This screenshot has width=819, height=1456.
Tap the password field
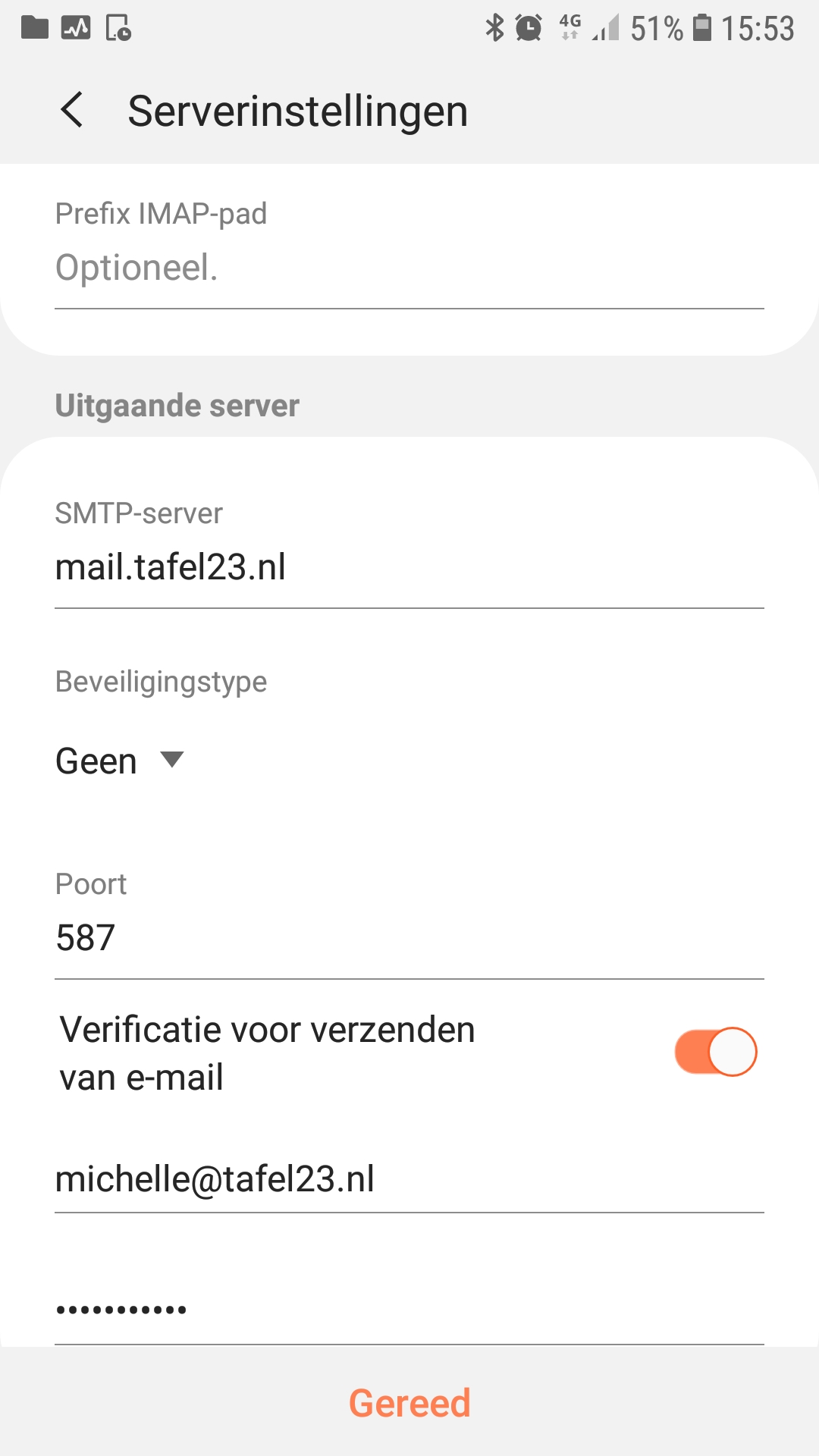(x=409, y=1310)
